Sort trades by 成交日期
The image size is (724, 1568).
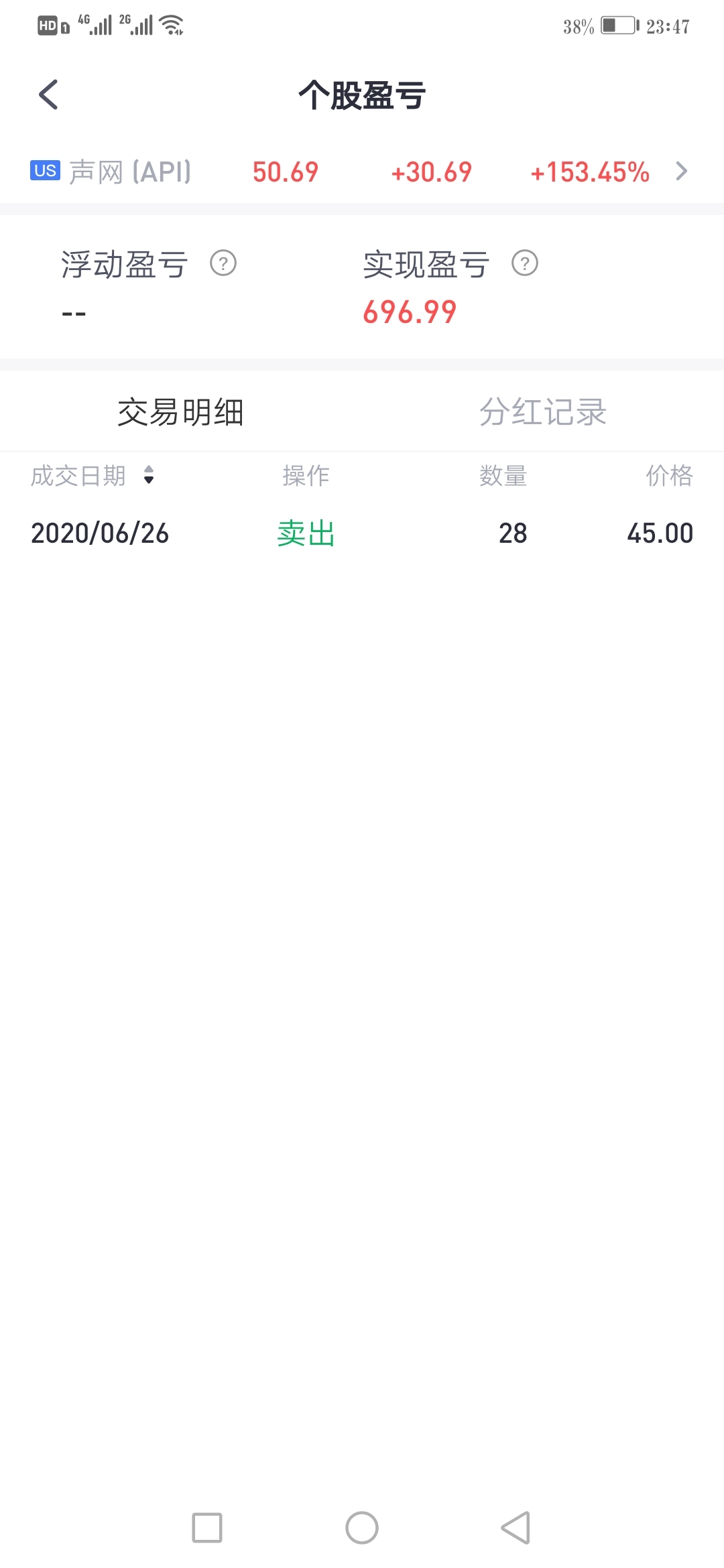click(x=93, y=476)
